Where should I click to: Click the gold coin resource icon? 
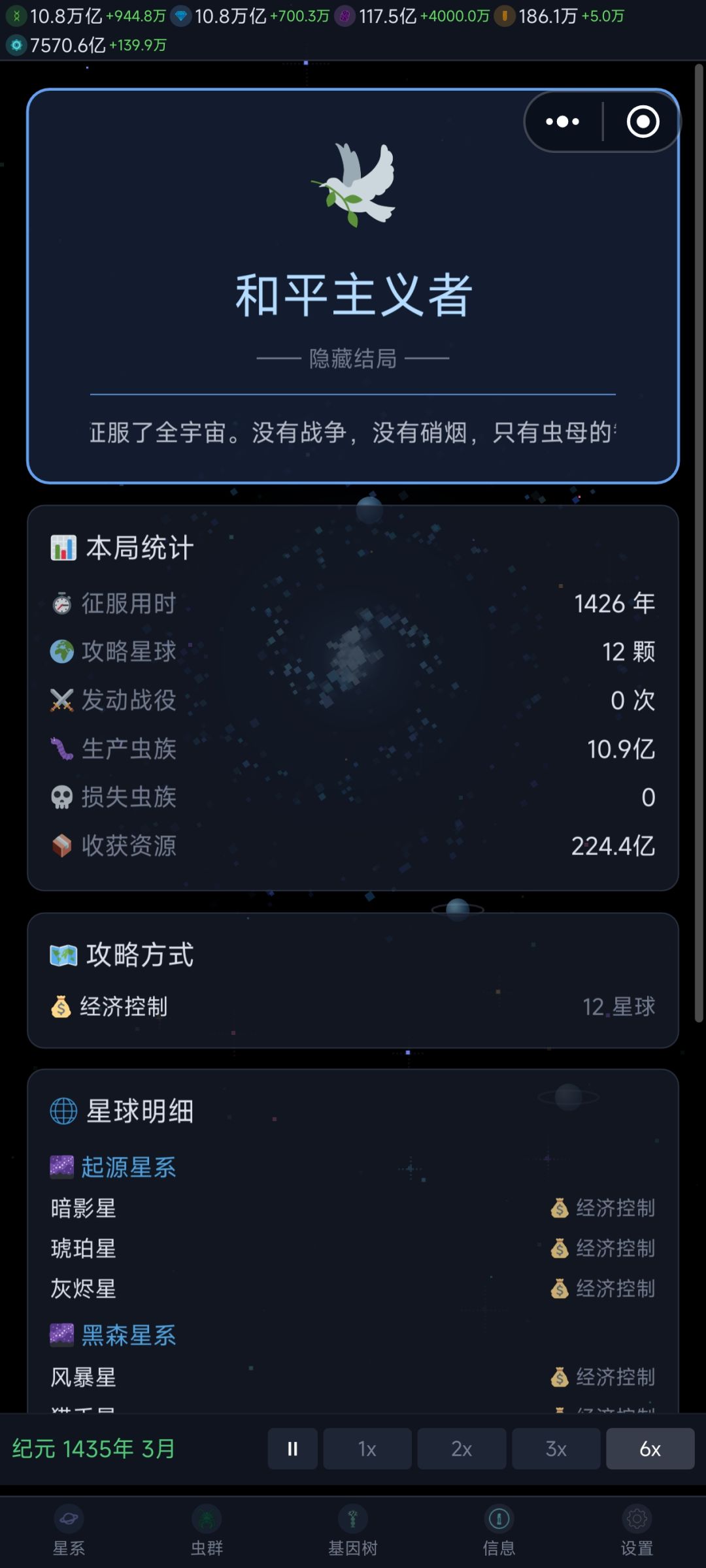pyautogui.click(x=503, y=16)
